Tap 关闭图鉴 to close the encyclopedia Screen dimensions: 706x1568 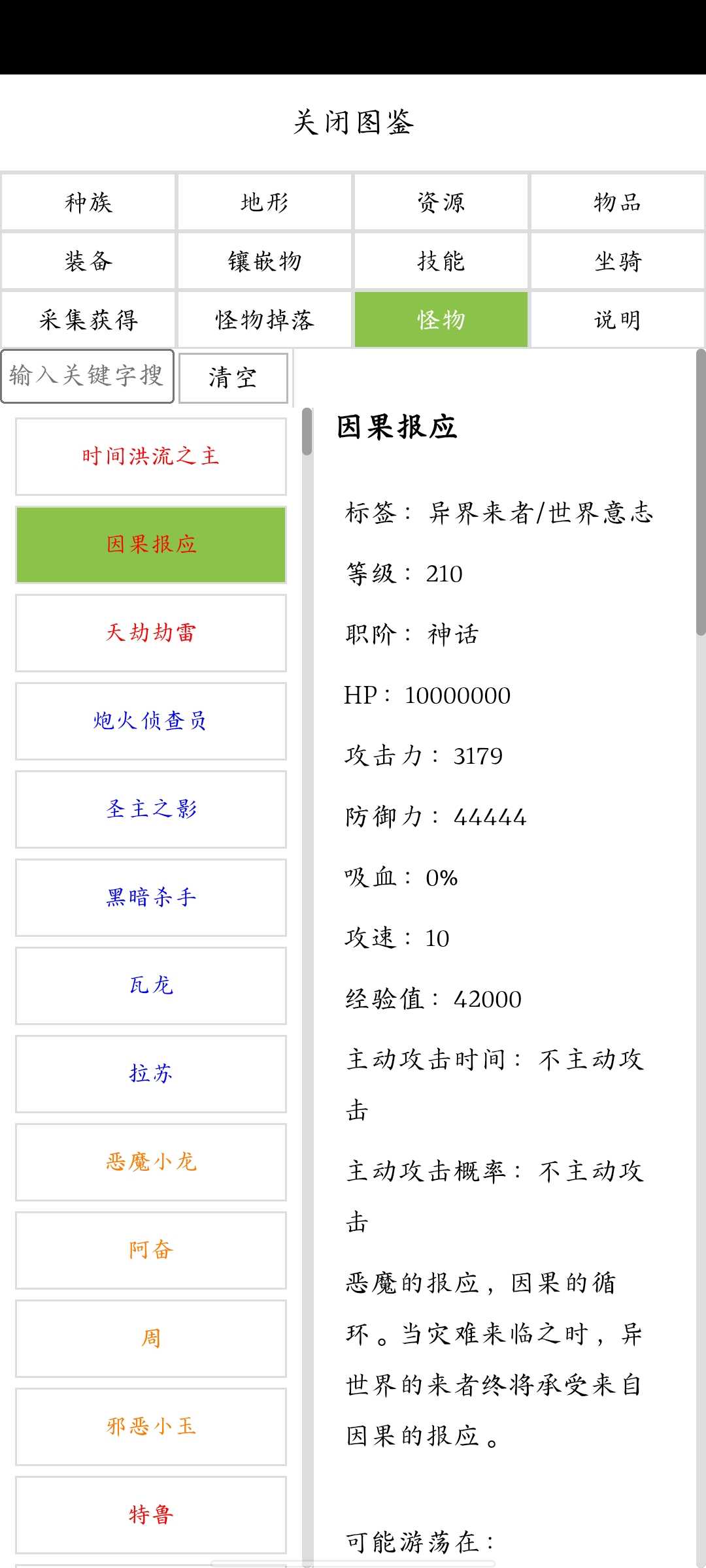[x=353, y=122]
